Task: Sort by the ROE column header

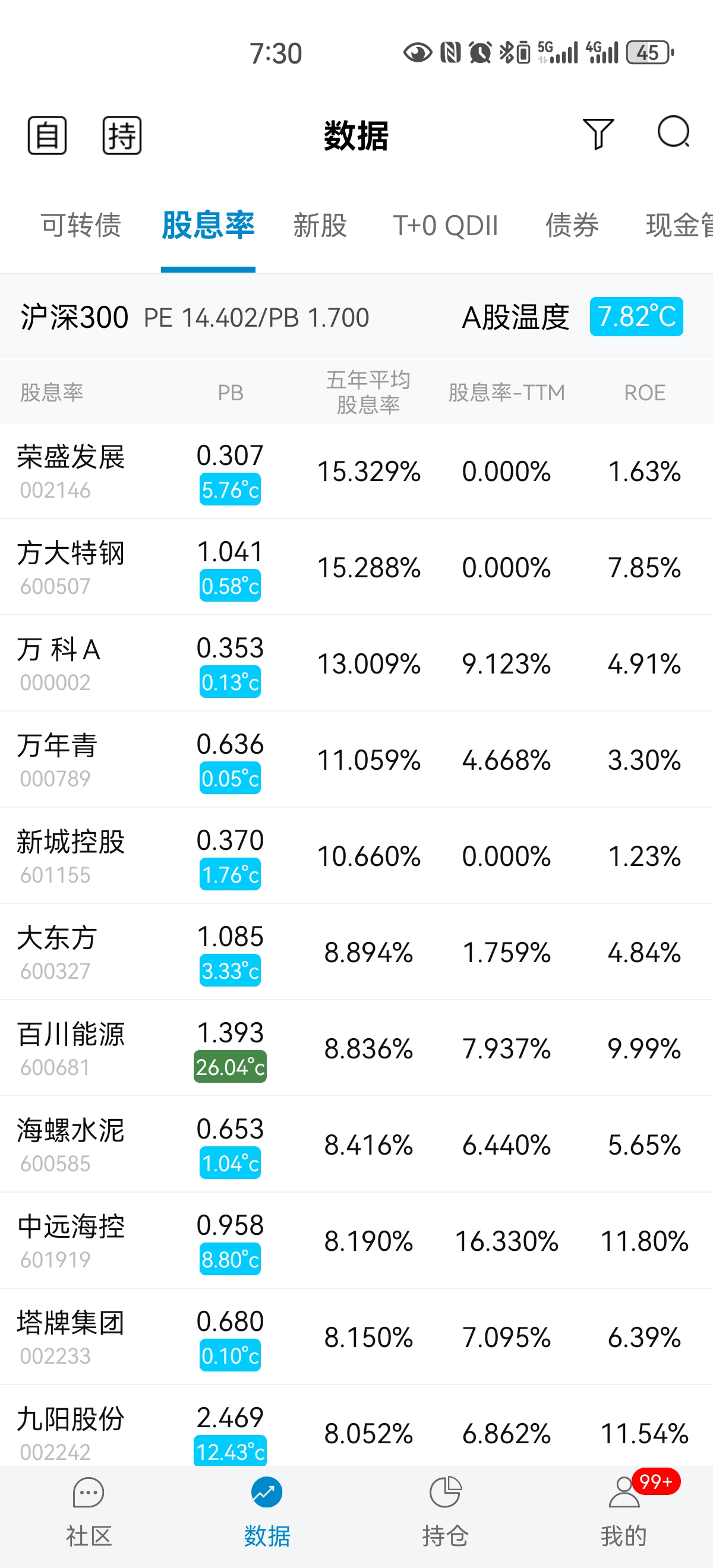Action: coord(644,393)
